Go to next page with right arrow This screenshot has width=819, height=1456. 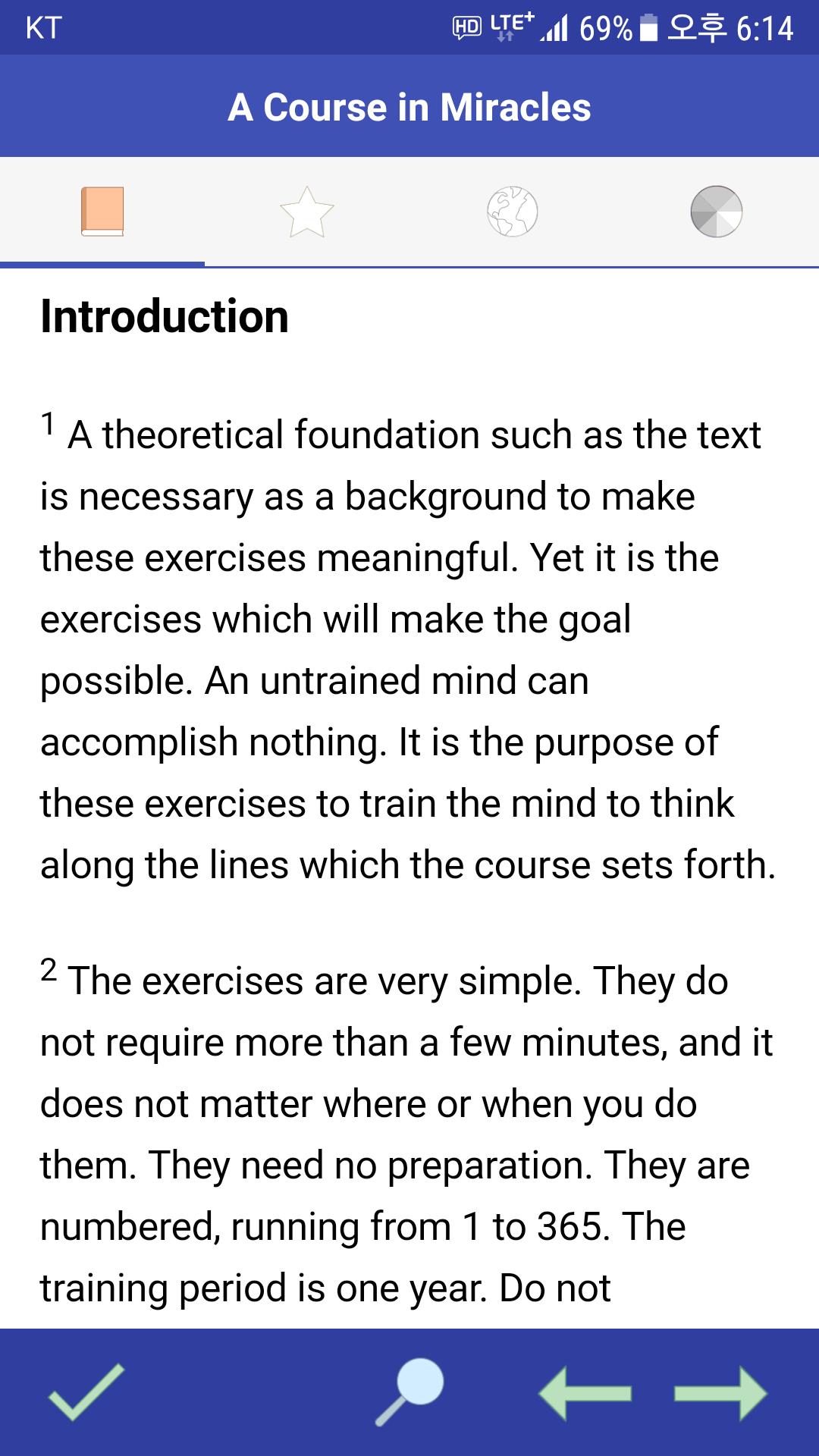[720, 1393]
